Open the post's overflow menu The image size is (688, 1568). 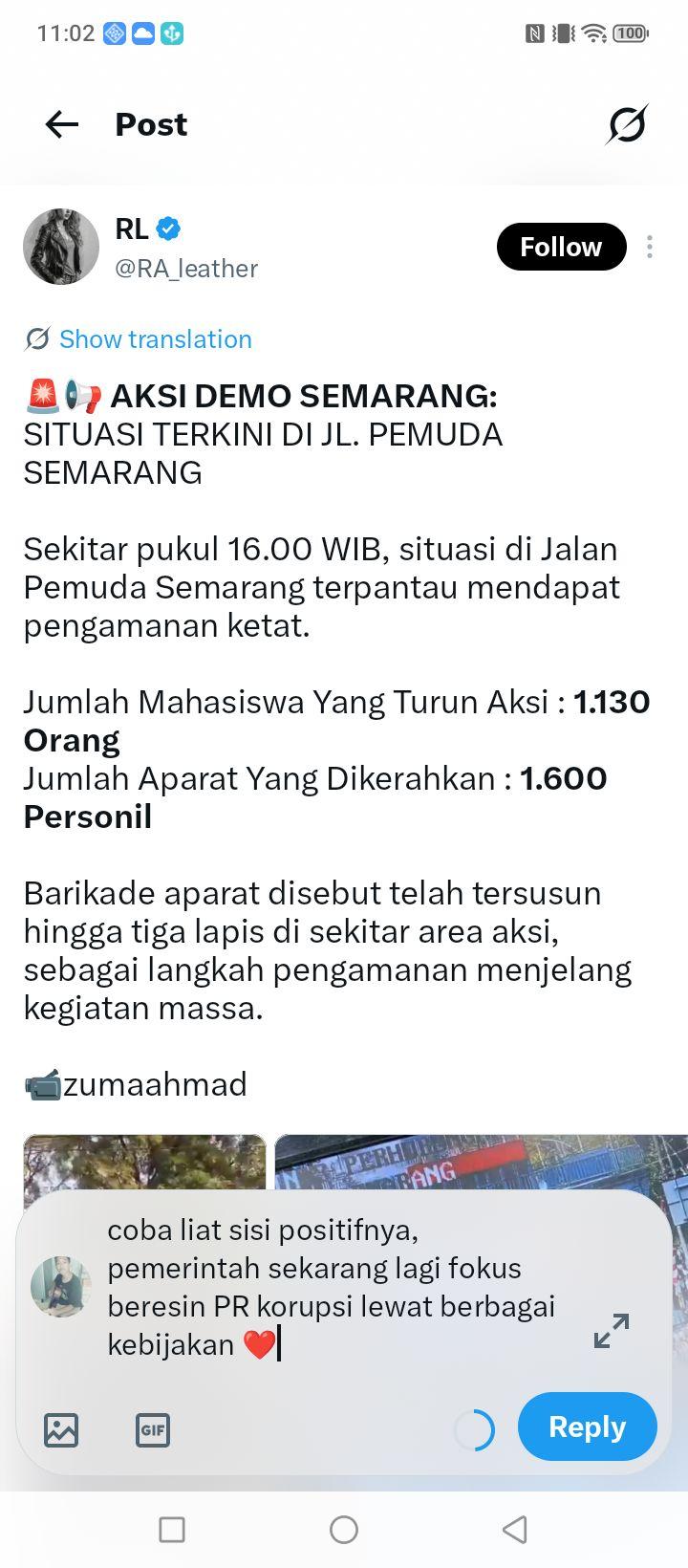pos(650,247)
